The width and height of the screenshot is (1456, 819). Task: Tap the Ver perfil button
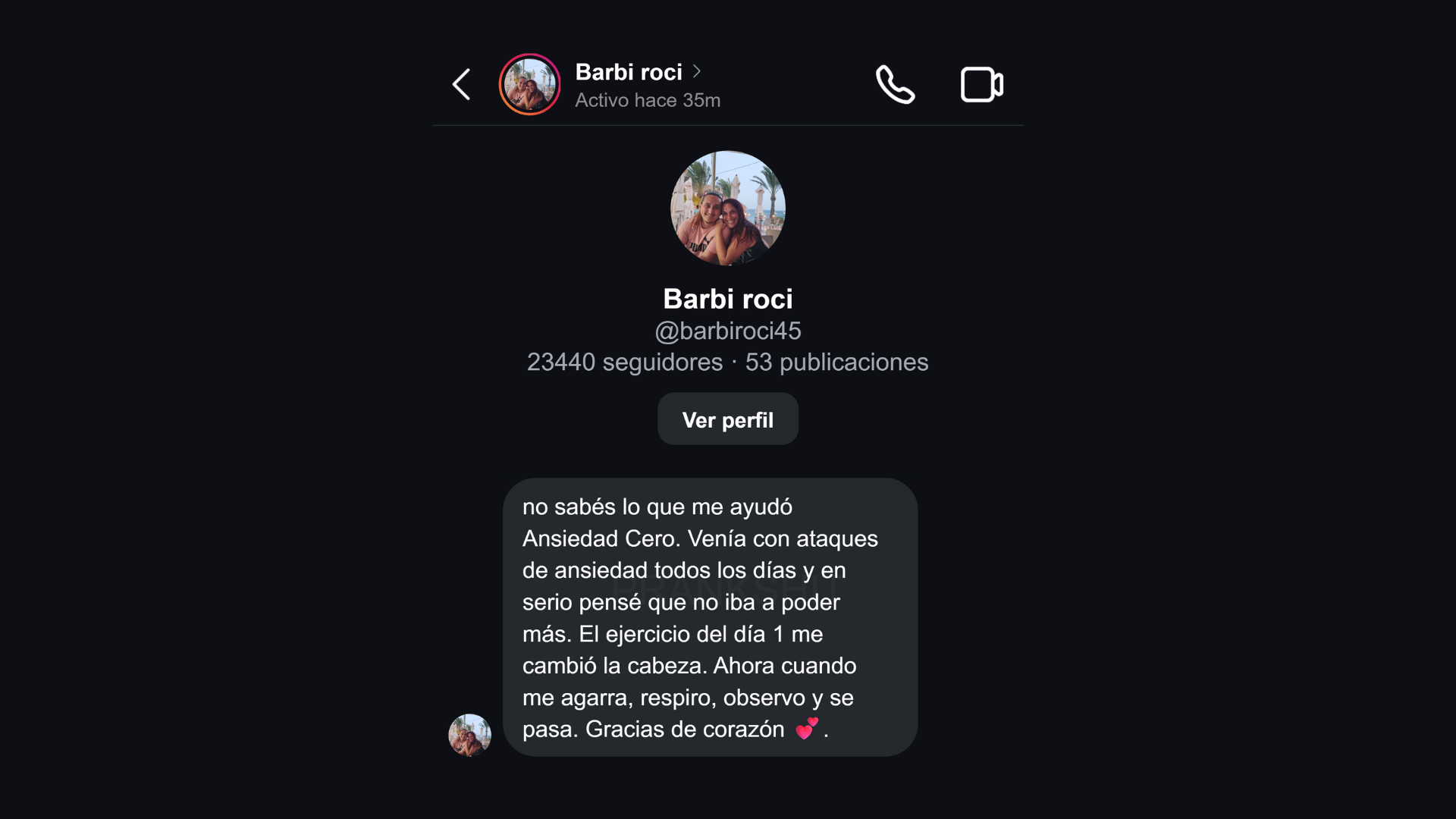[x=727, y=419]
